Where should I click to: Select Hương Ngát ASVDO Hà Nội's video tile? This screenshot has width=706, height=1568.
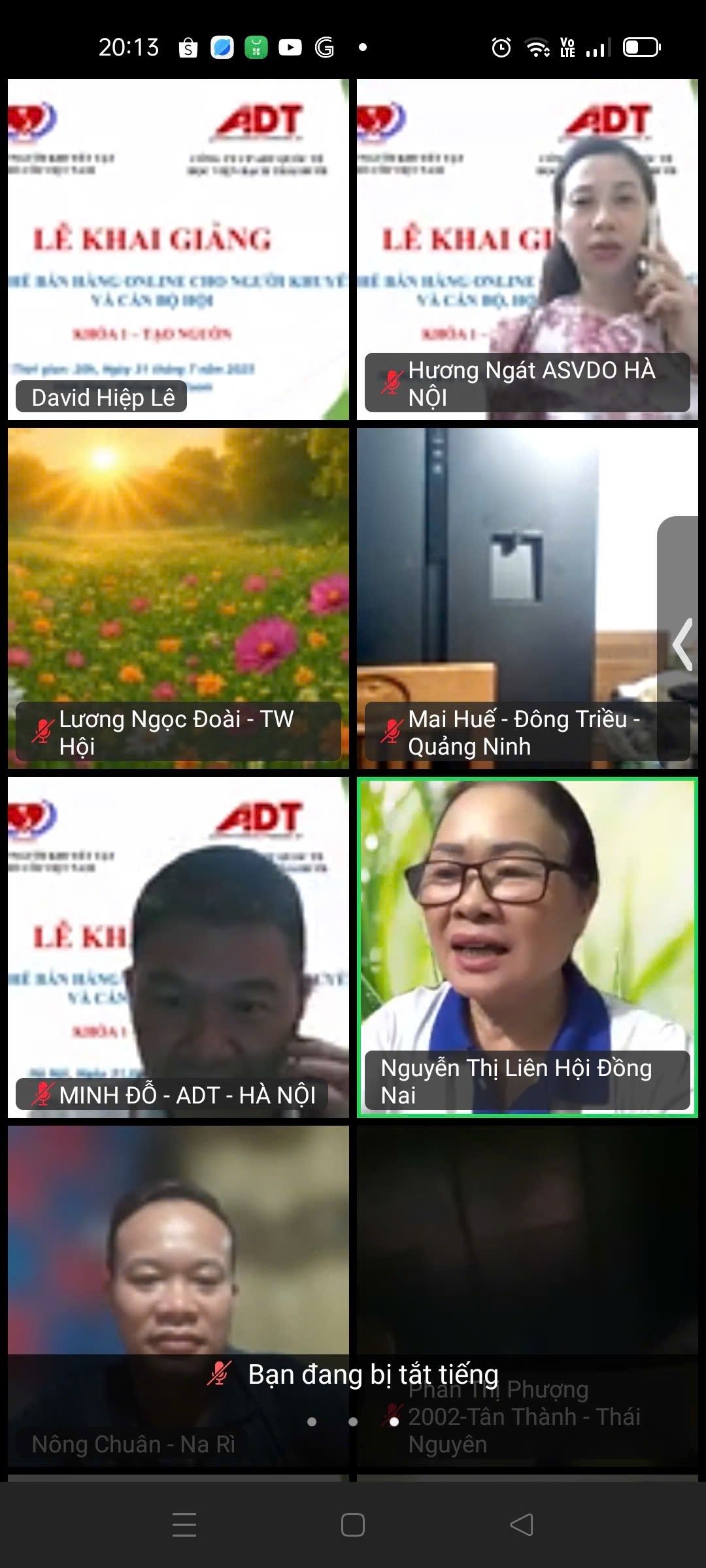[527, 248]
